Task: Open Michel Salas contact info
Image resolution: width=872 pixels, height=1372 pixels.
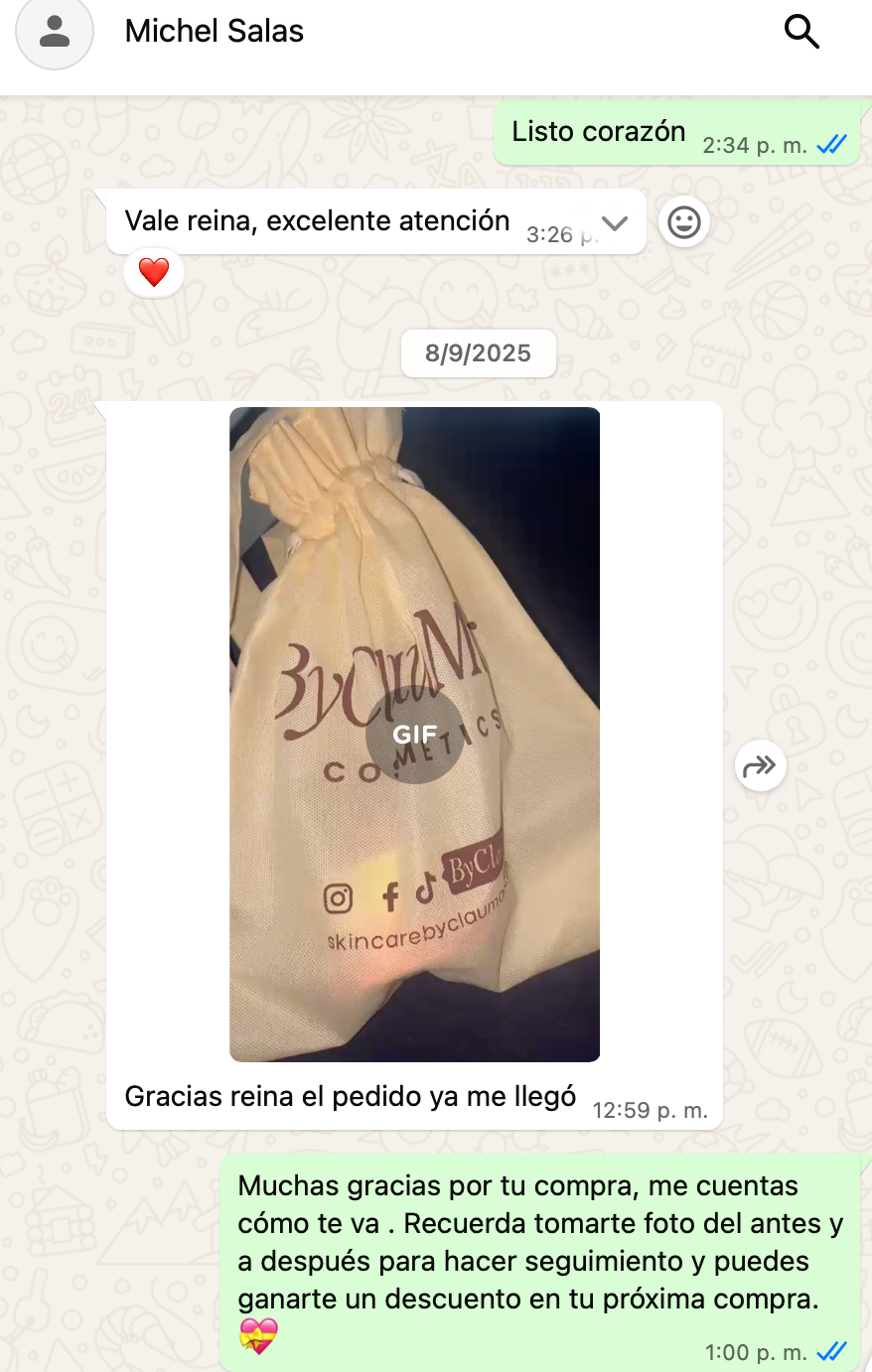Action: click(215, 32)
